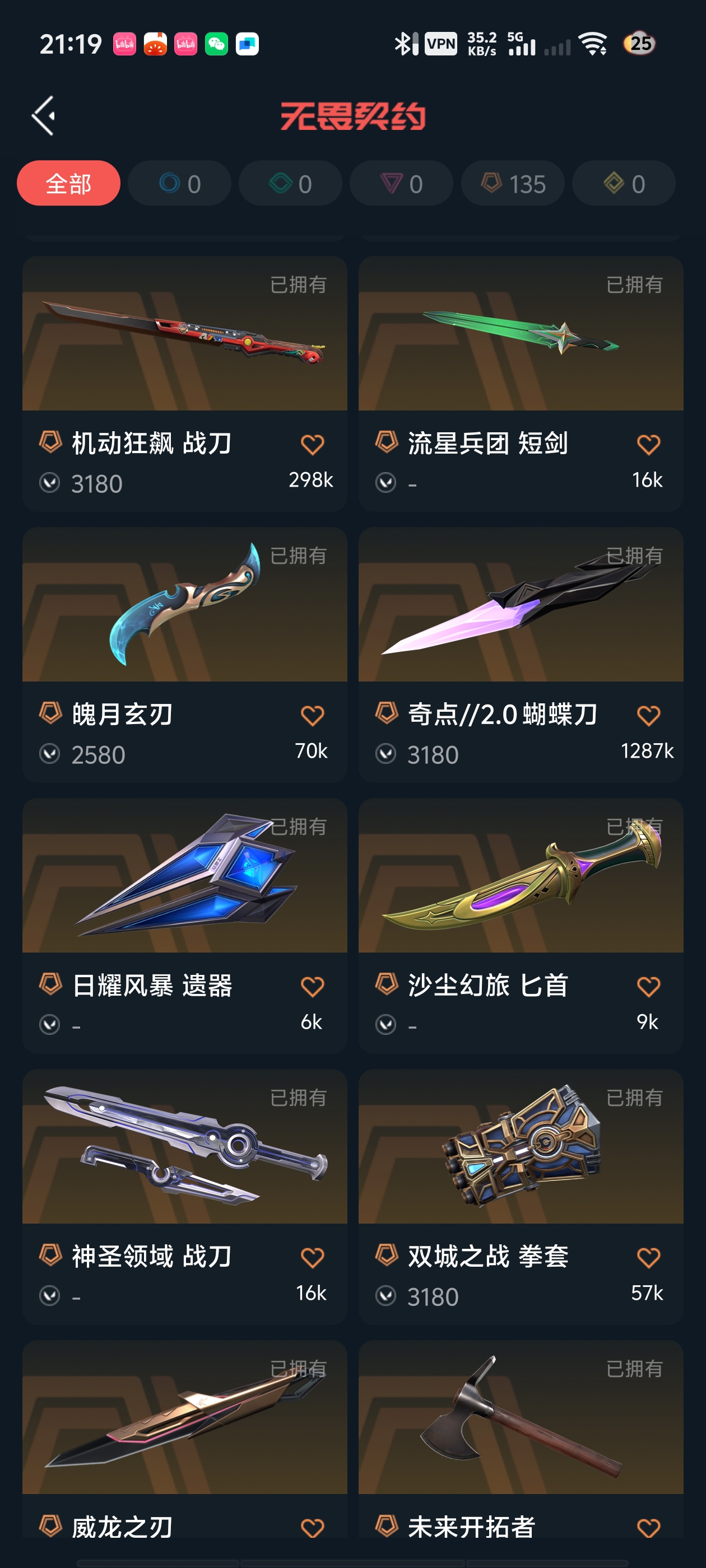This screenshot has height=1568, width=706.
Task: Favorite the 奇点//2.0 蝴蝶刀 skin
Action: coord(648,715)
